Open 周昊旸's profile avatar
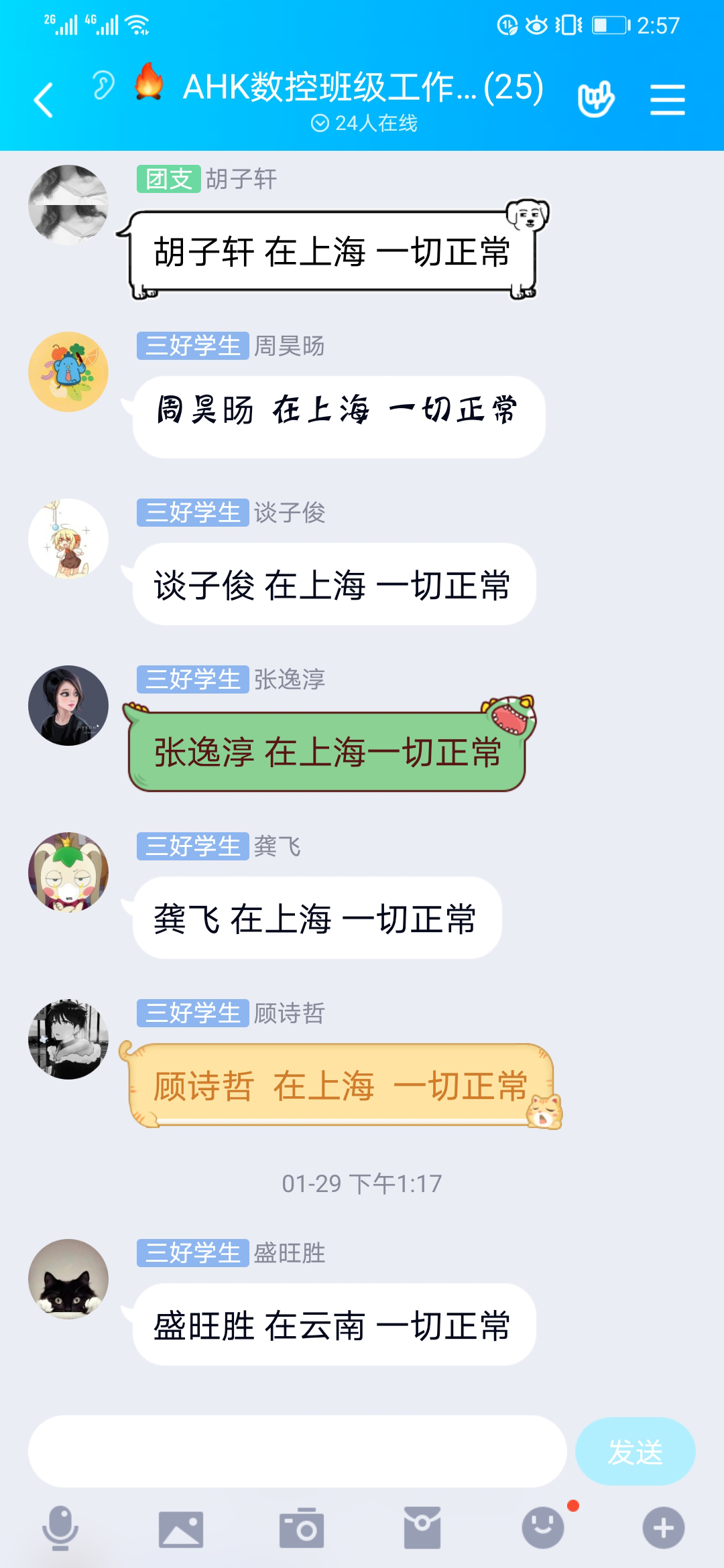This screenshot has width=724, height=1568. (x=68, y=372)
